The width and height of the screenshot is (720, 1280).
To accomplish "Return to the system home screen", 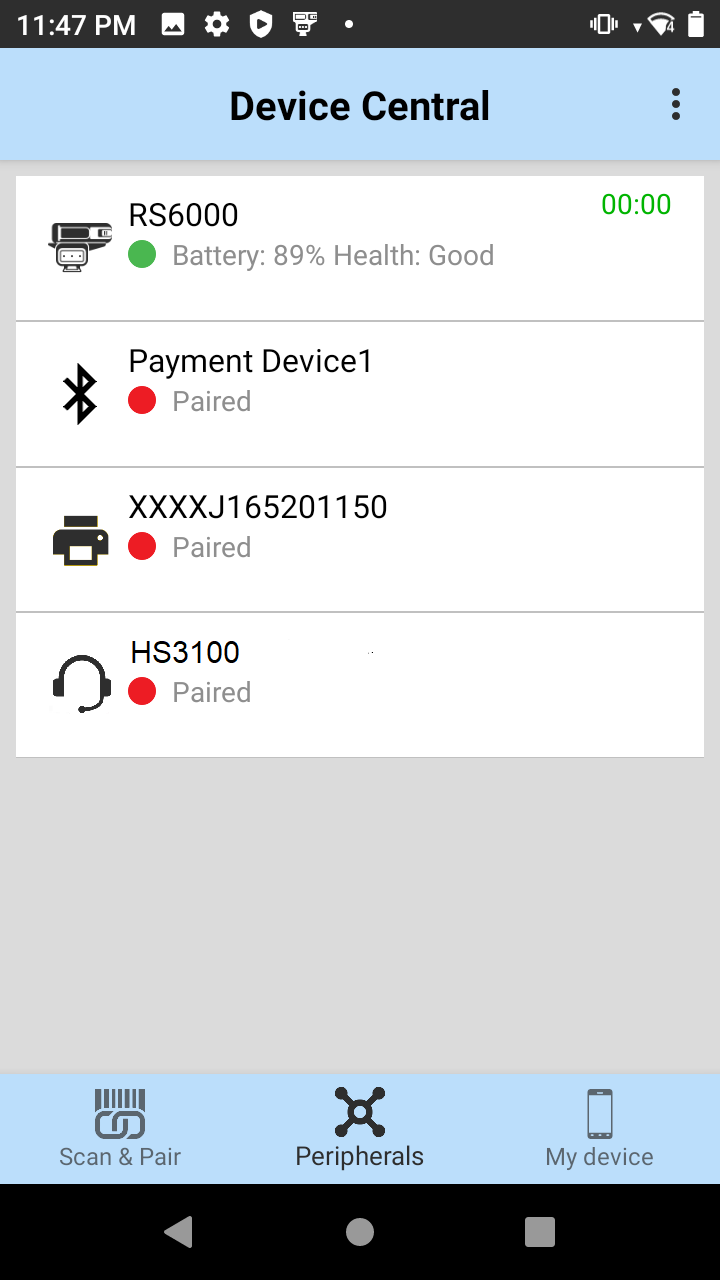I will (x=360, y=1232).
